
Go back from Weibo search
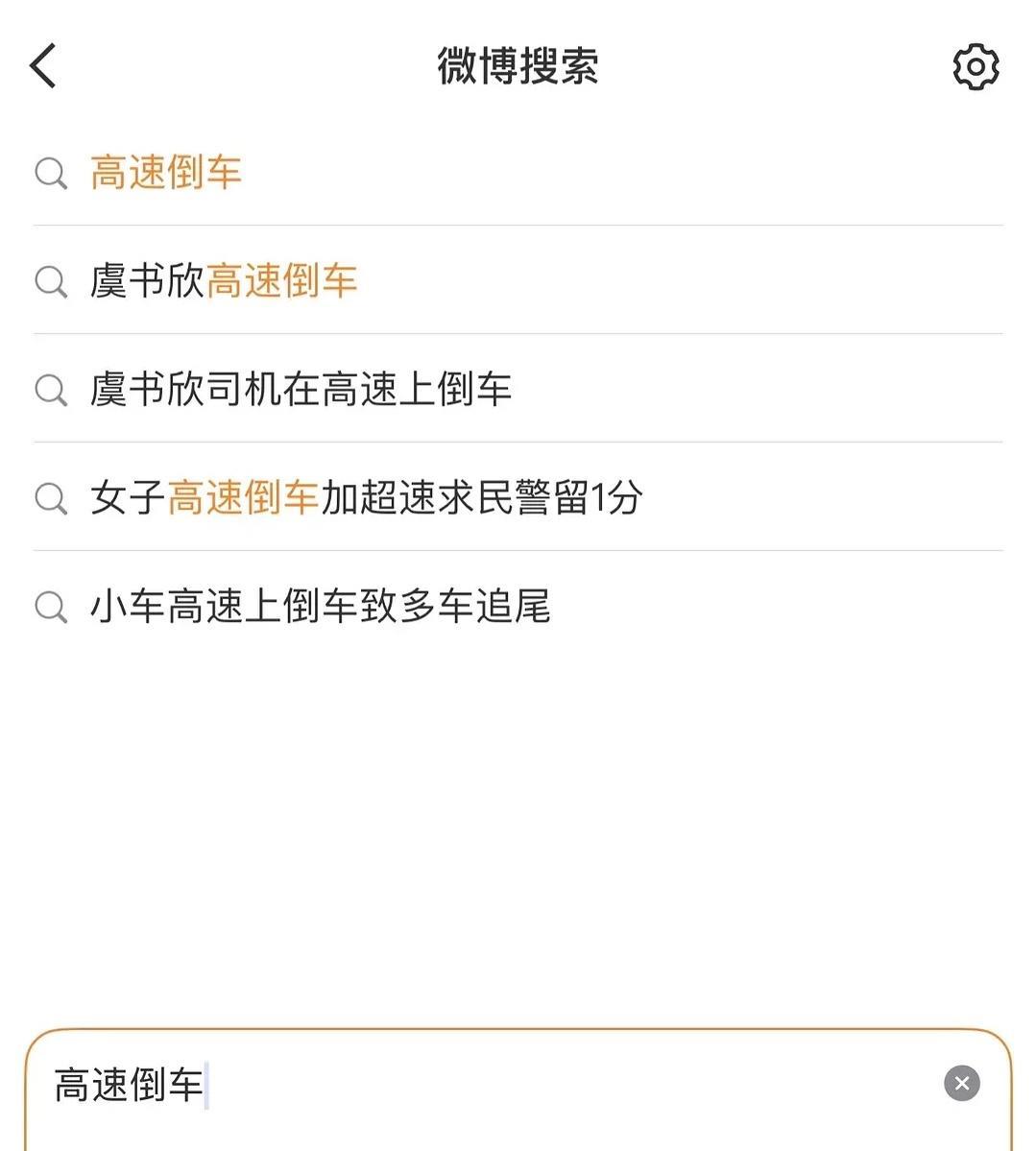click(43, 66)
